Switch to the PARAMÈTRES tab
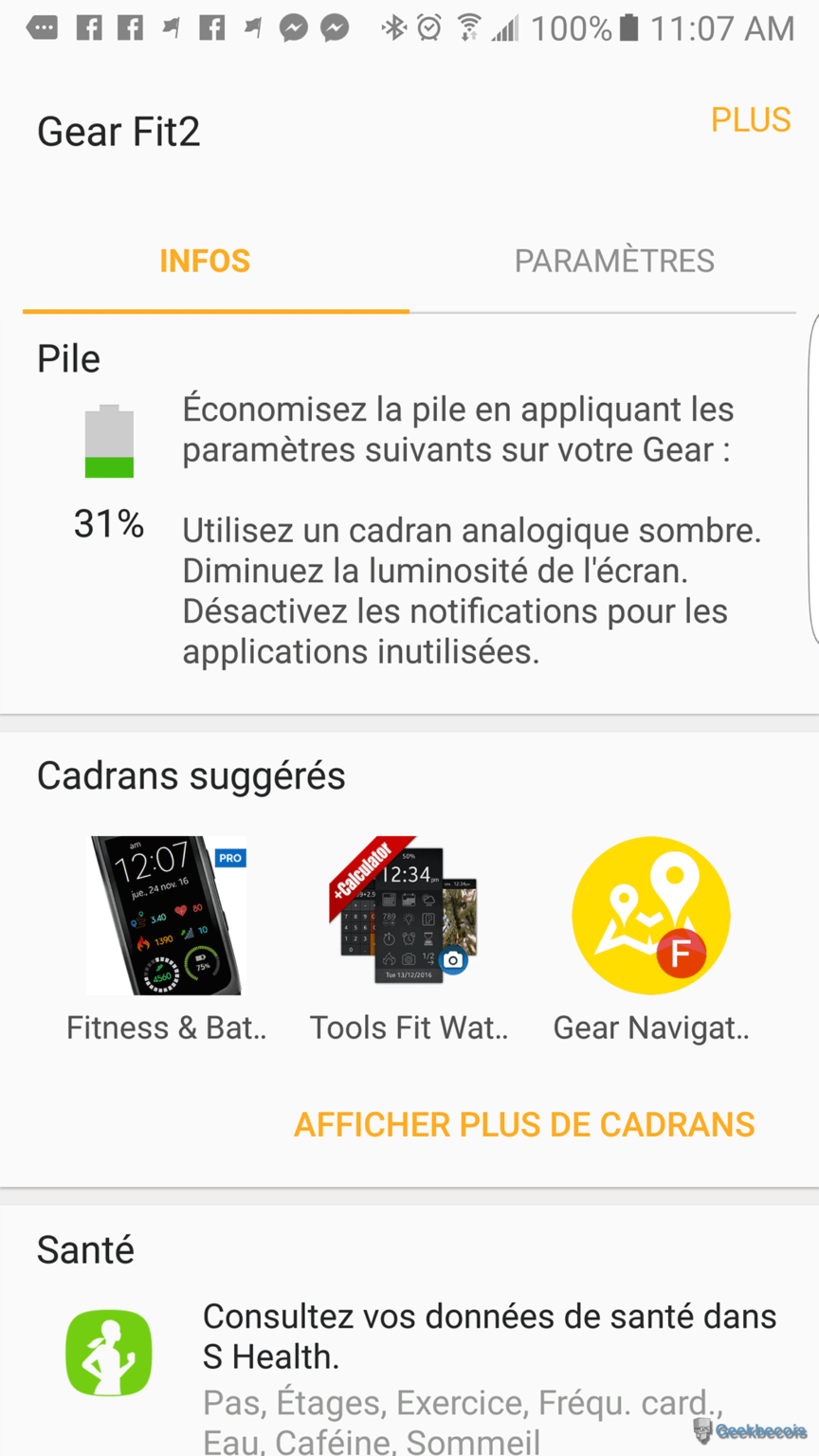 [614, 261]
